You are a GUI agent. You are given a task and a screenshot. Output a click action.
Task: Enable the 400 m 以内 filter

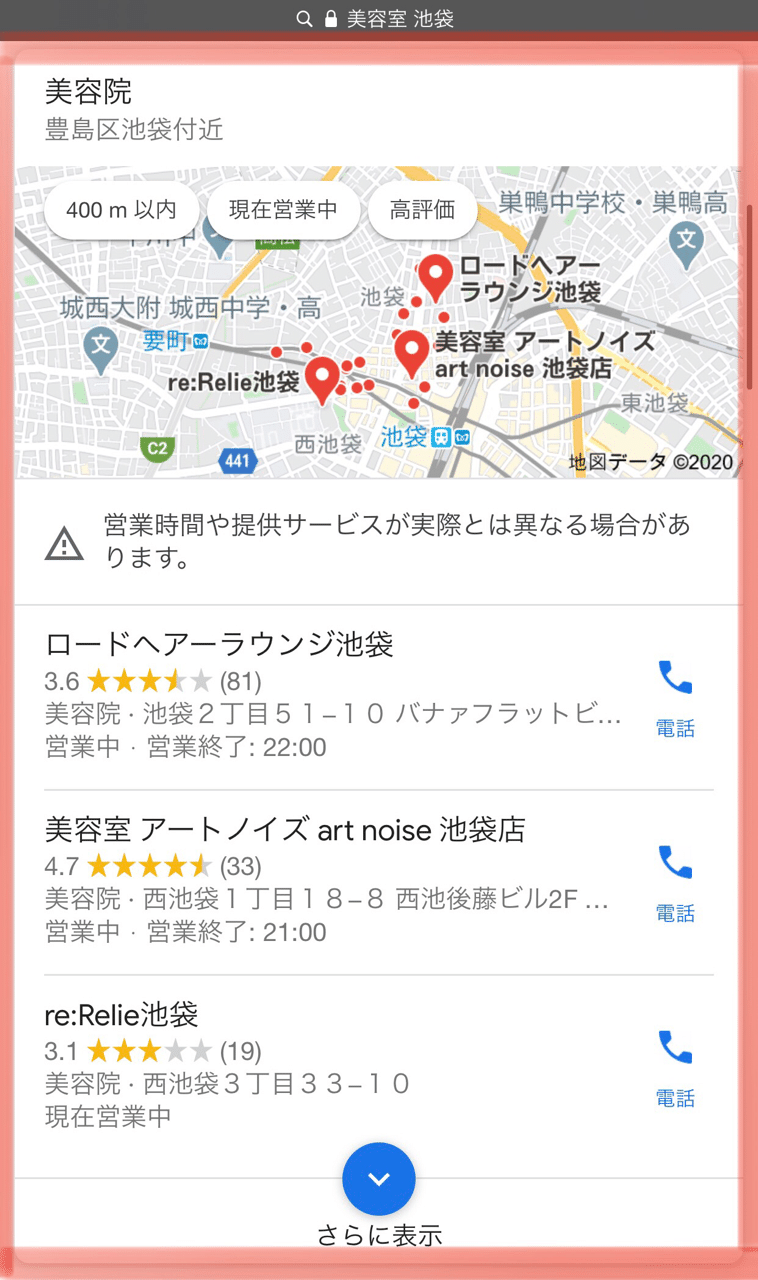tap(121, 210)
